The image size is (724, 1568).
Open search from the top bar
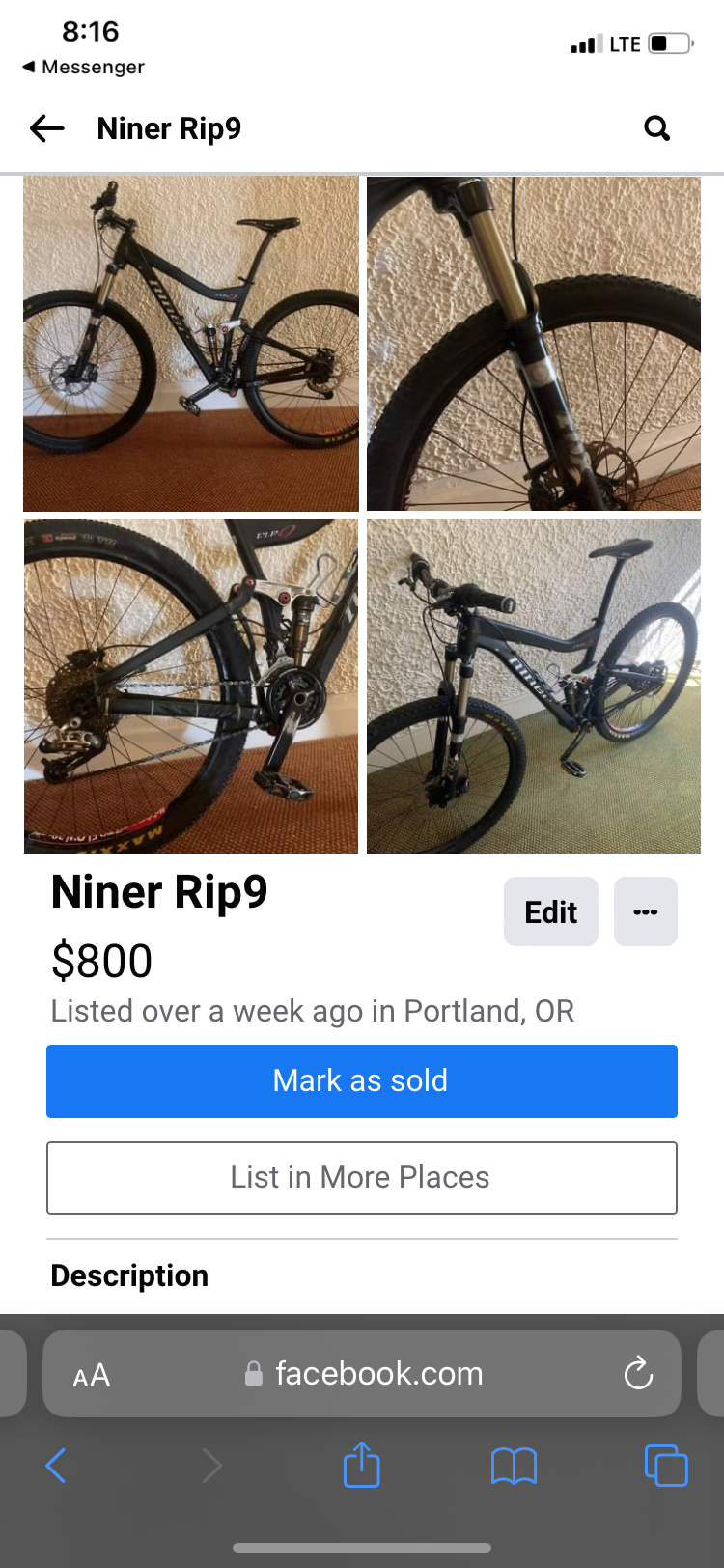click(656, 127)
